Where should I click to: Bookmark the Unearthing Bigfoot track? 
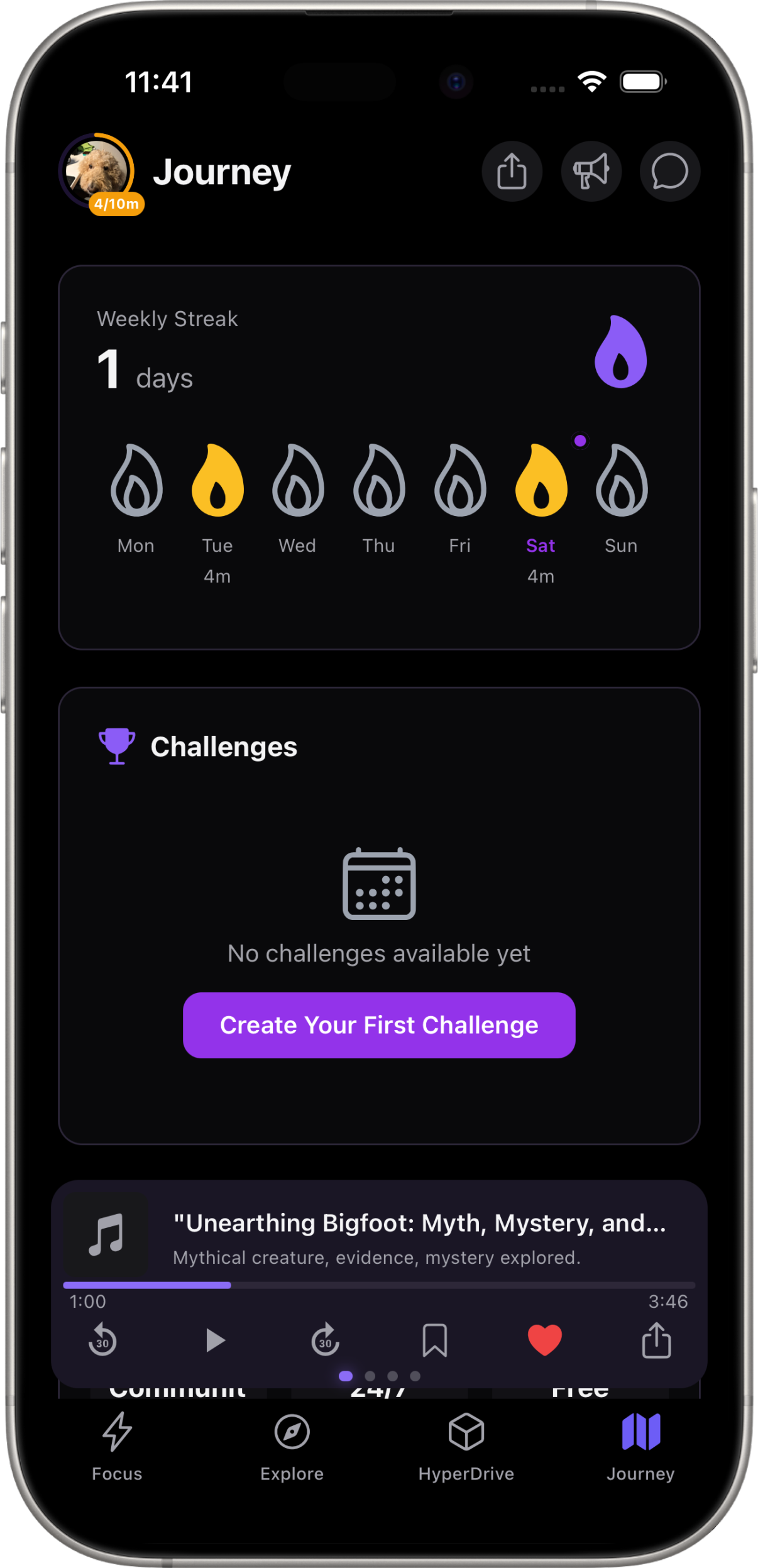coord(434,1340)
